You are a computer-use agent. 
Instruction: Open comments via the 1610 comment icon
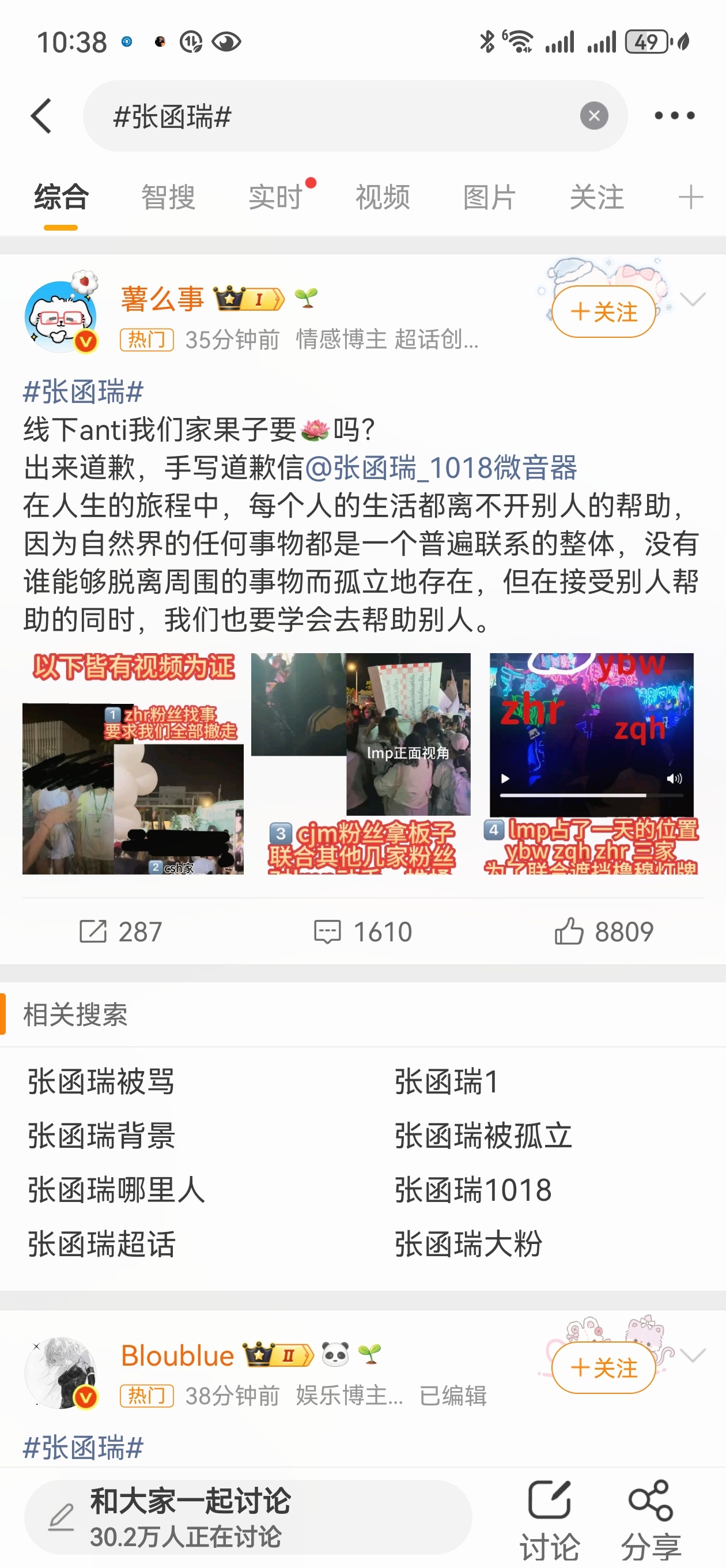(x=362, y=930)
